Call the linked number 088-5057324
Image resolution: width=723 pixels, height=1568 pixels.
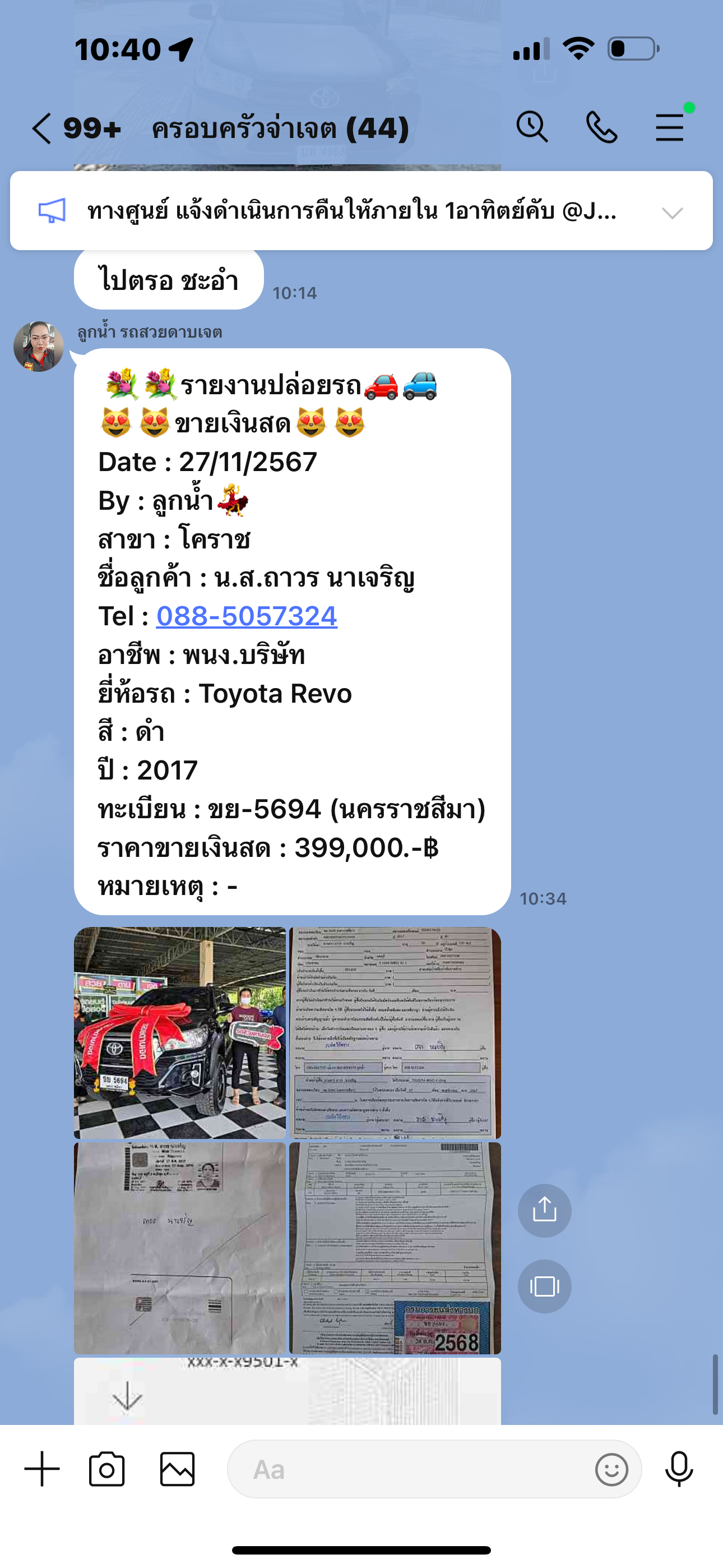tap(247, 616)
